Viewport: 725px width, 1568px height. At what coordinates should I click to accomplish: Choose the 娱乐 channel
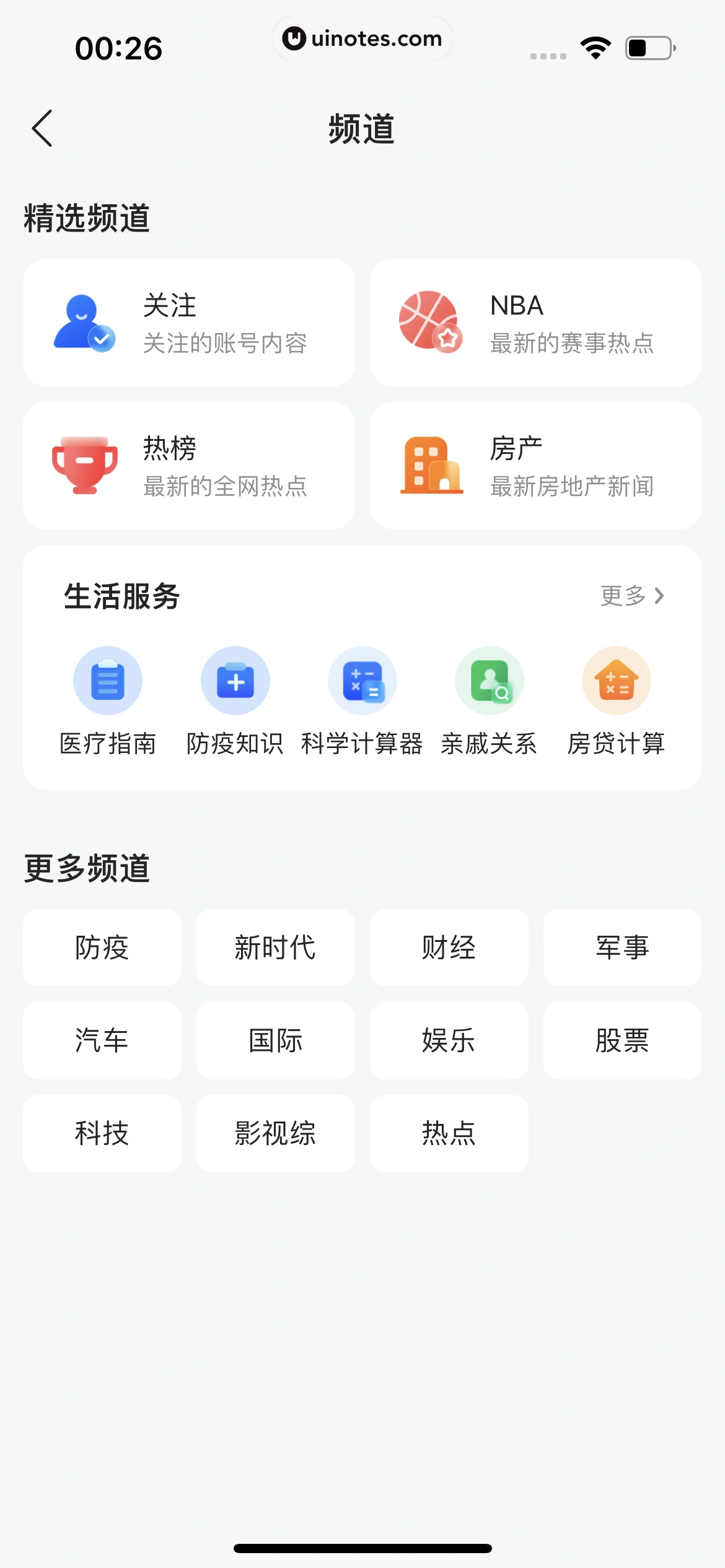click(449, 1041)
